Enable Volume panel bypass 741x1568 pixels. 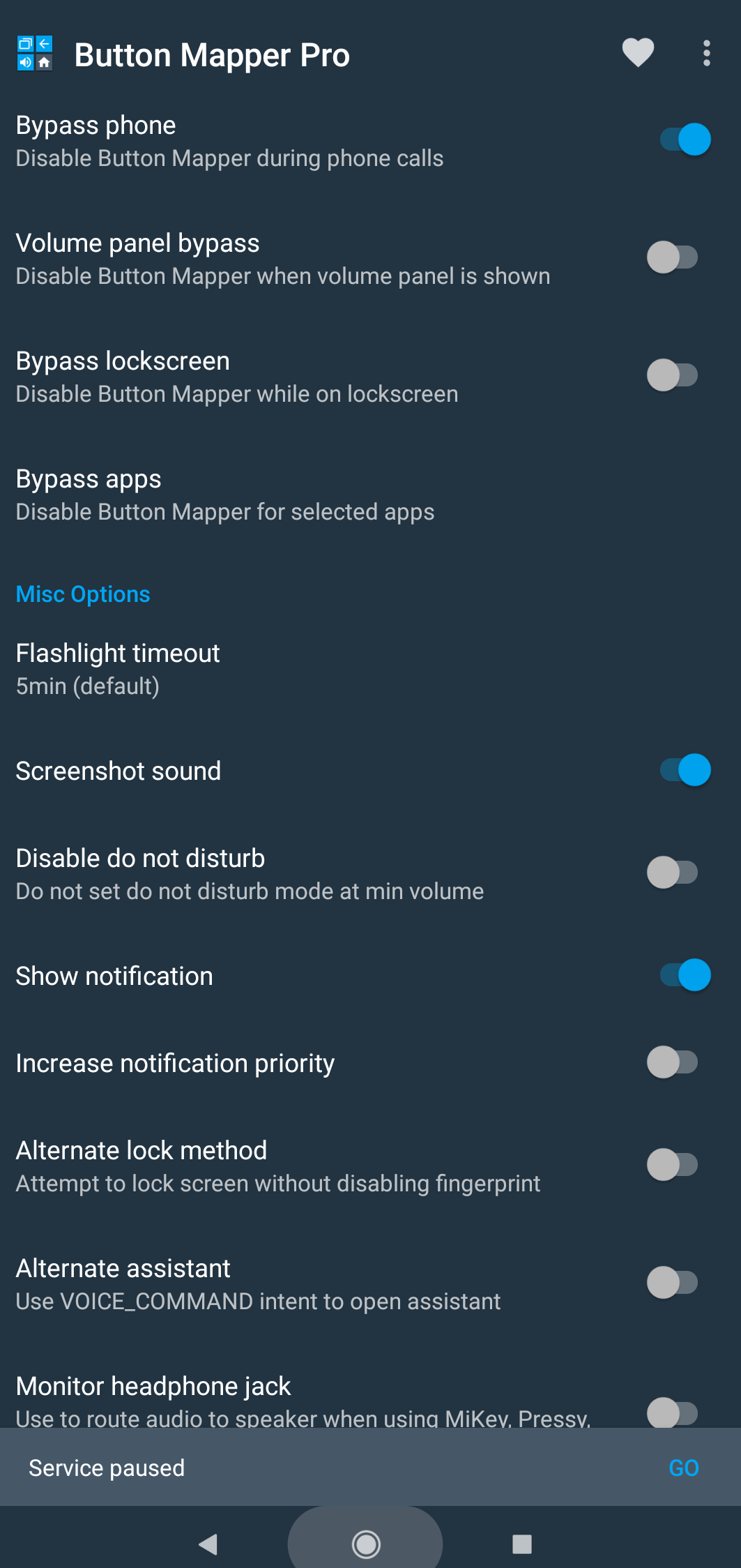pyautogui.click(x=673, y=257)
